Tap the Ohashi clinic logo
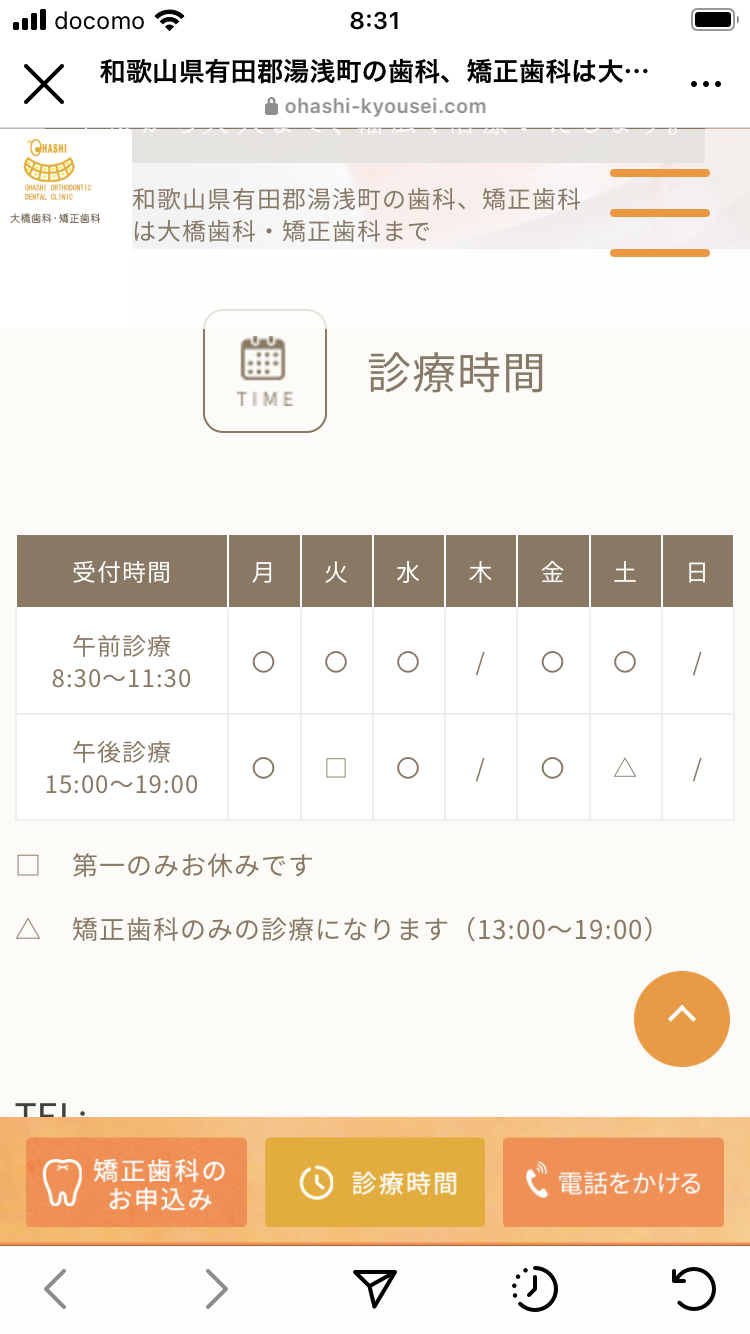Viewport: 750px width, 1334px height. [x=55, y=180]
